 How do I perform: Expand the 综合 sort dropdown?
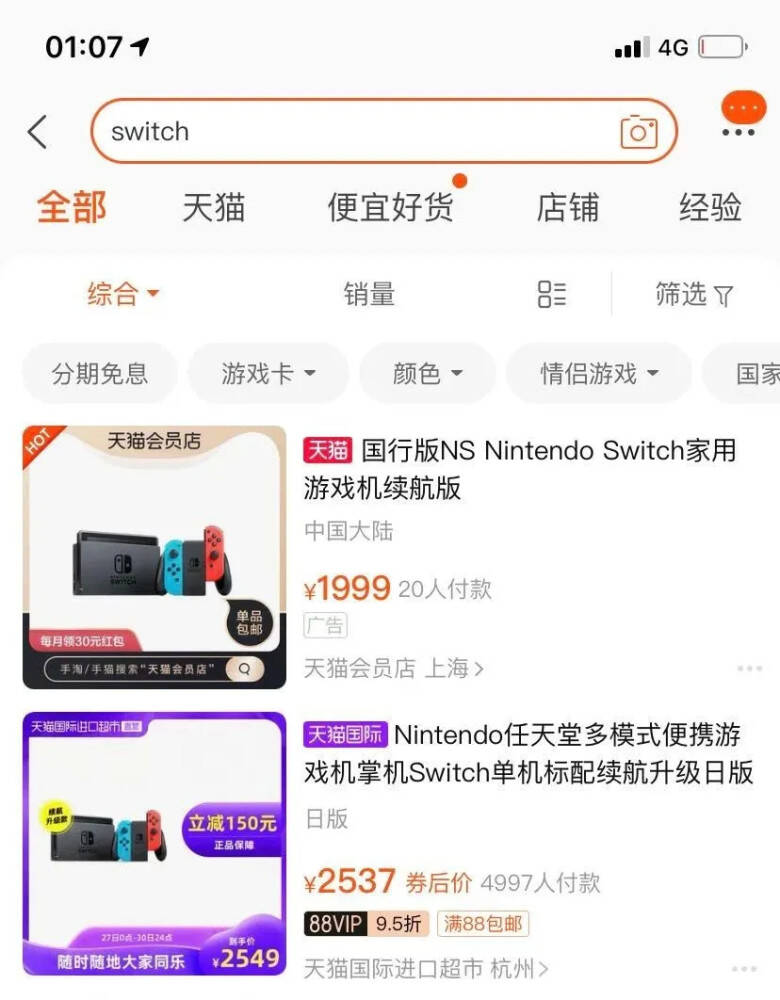[x=123, y=294]
